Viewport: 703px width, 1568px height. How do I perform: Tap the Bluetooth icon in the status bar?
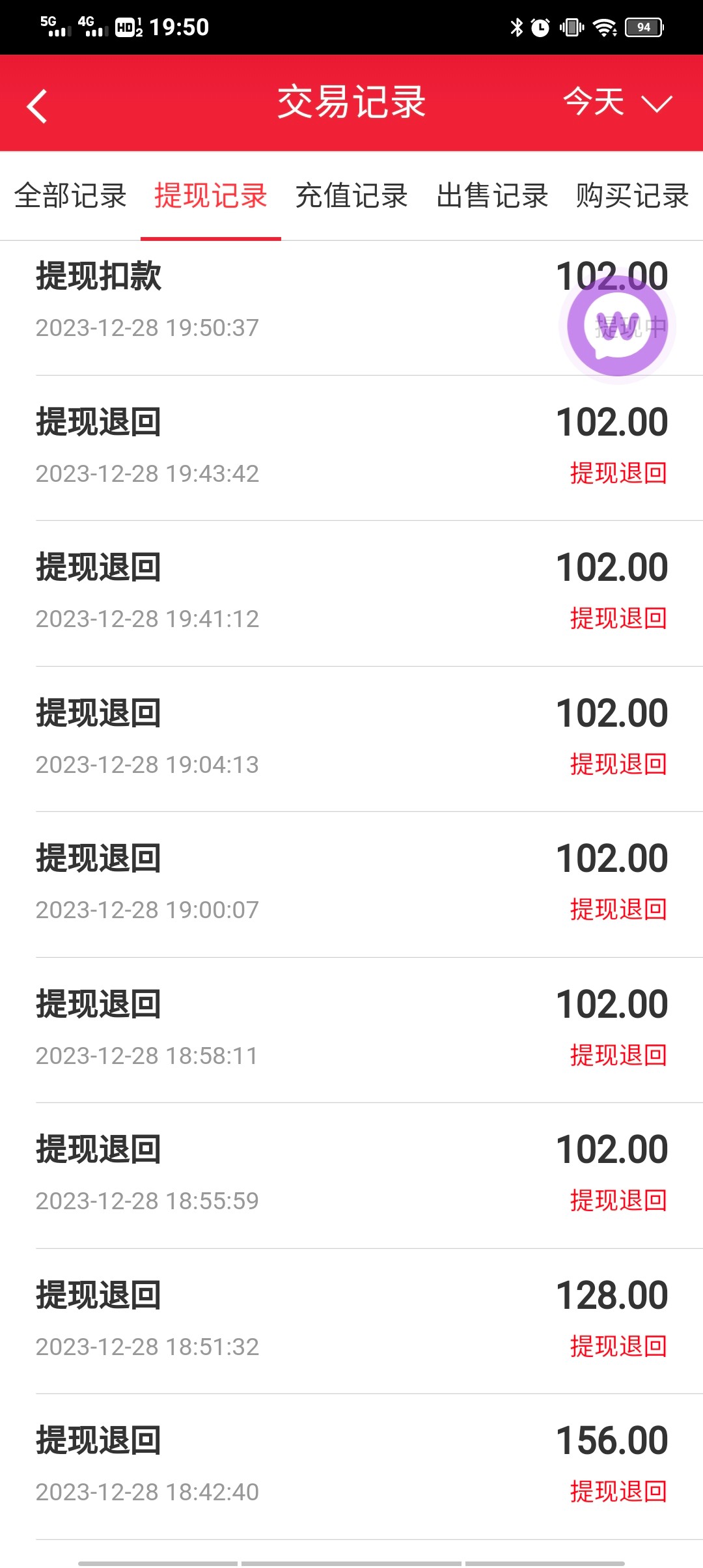517,26
